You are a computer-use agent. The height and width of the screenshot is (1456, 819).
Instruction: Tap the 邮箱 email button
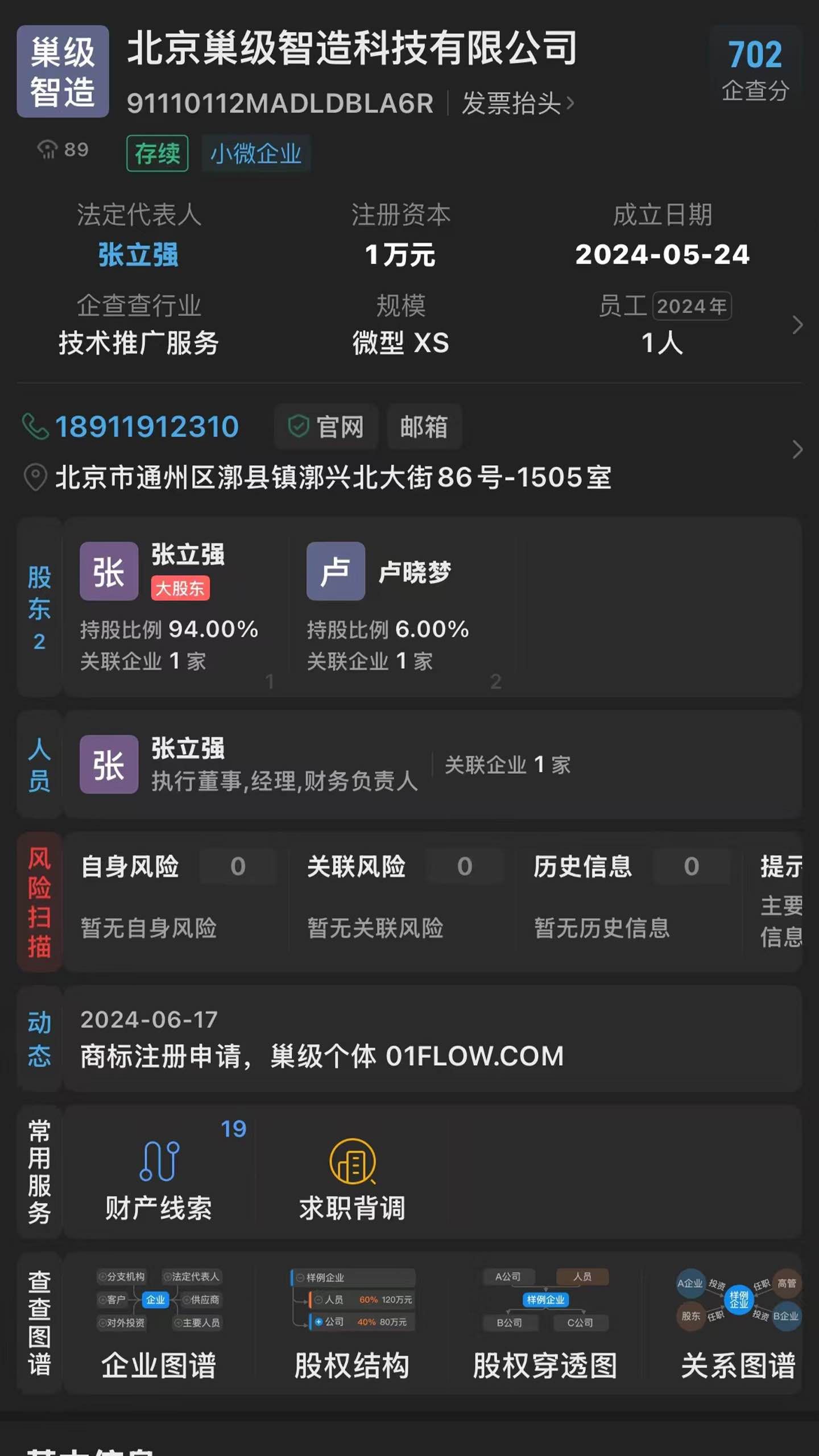point(424,427)
